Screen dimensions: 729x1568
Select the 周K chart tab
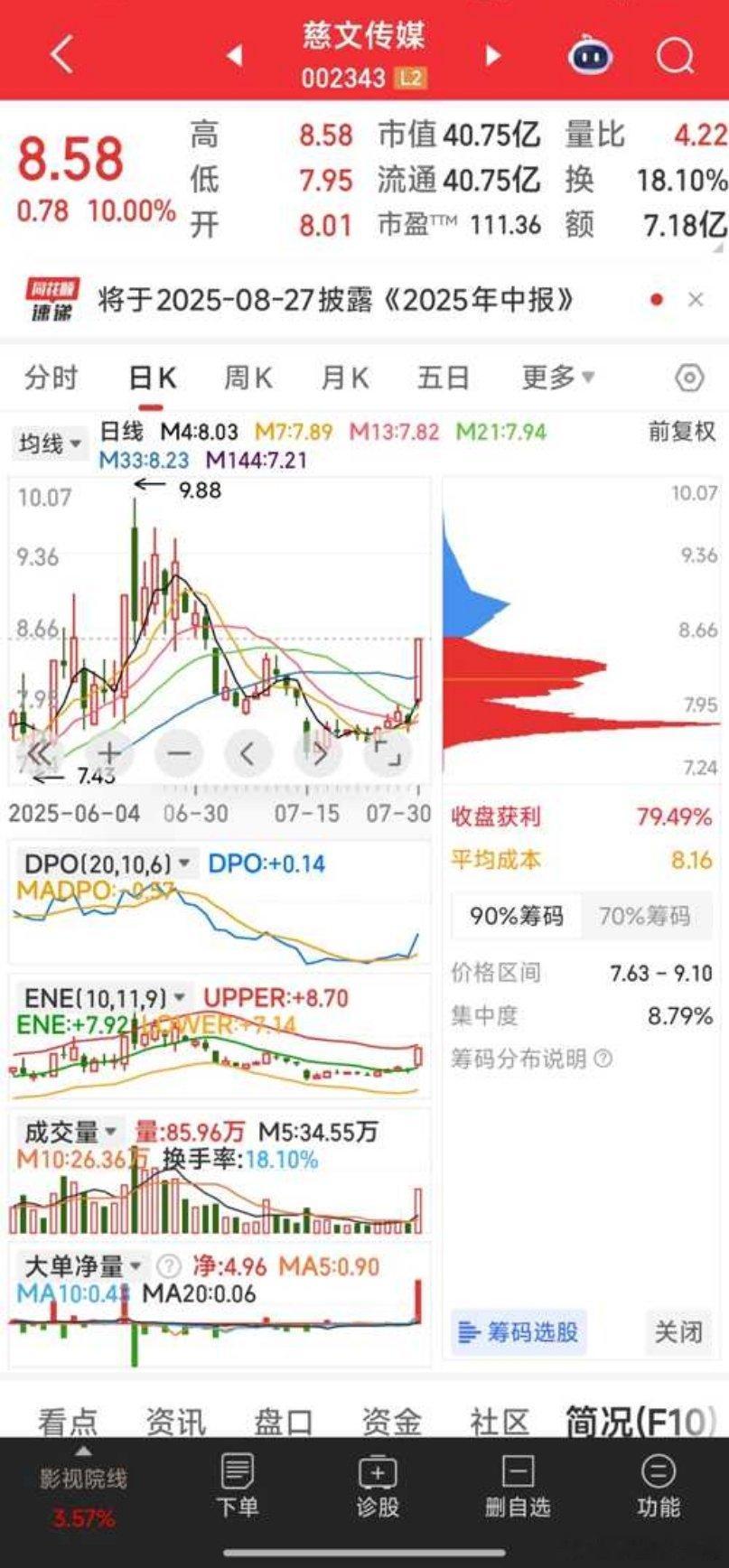[x=248, y=378]
